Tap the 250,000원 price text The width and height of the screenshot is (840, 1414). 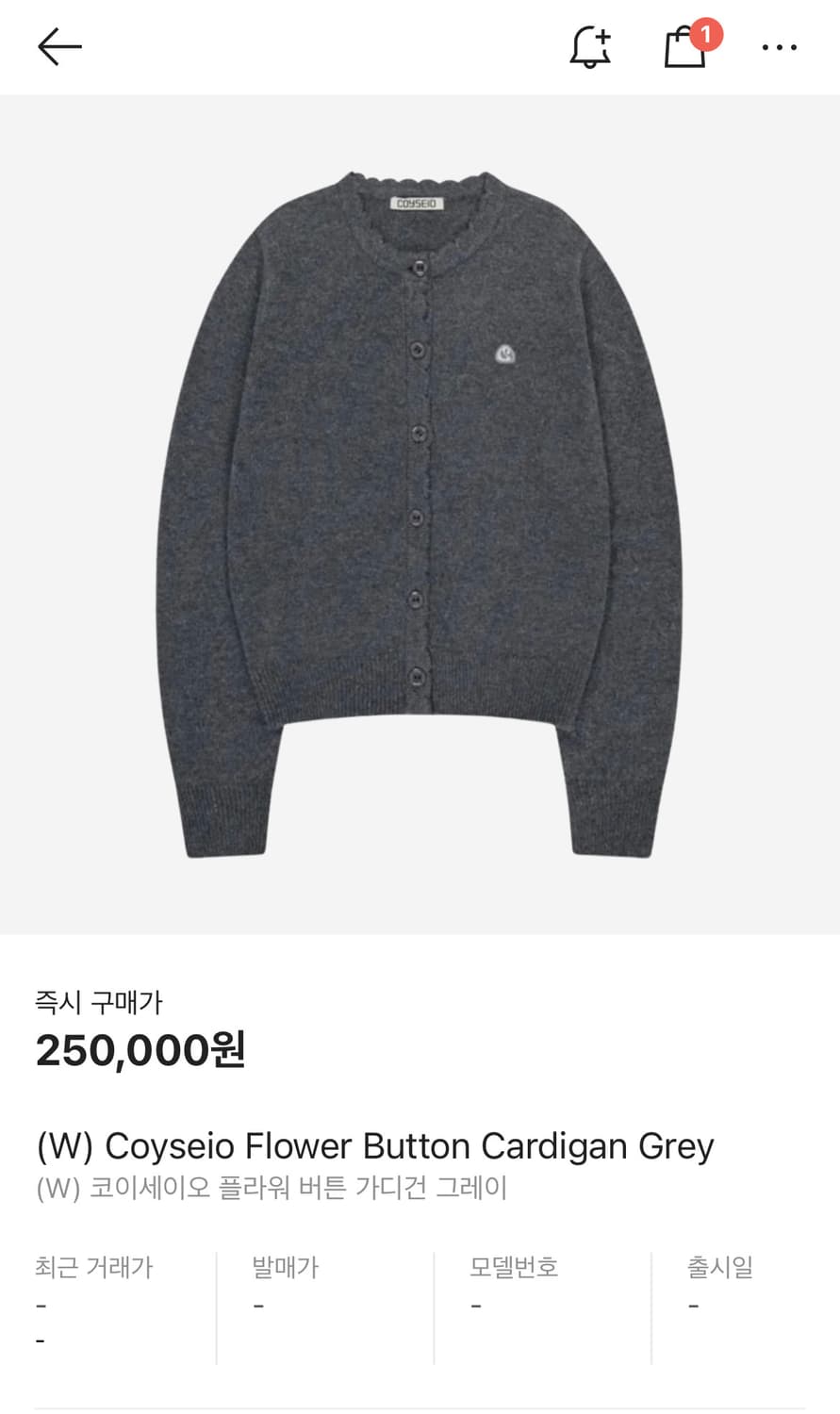click(x=140, y=1046)
